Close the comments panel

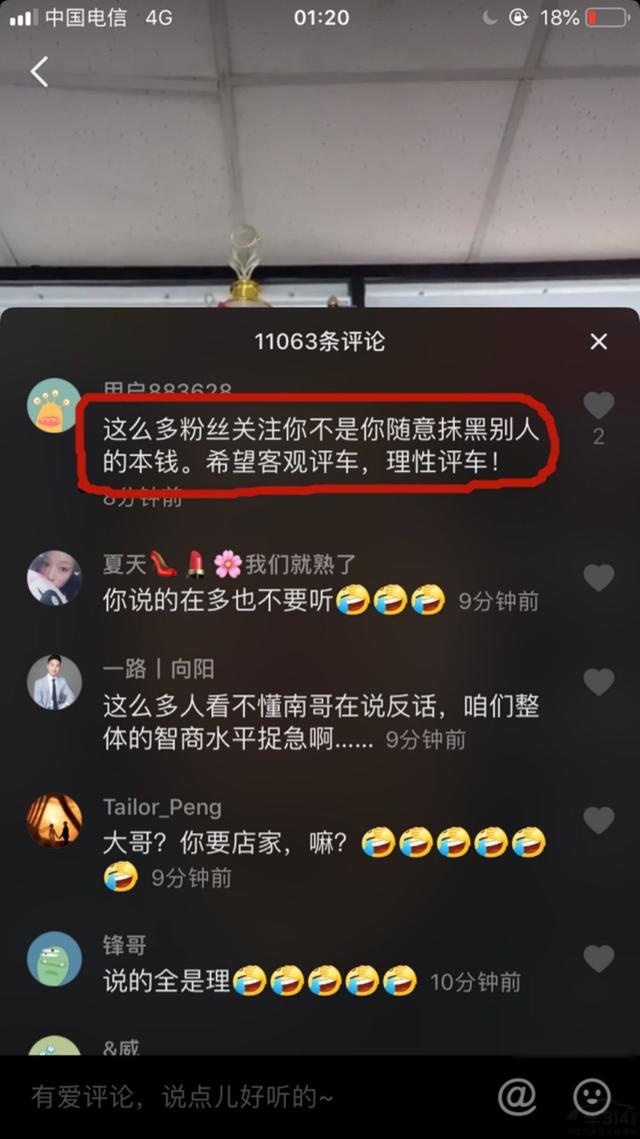coord(598,342)
